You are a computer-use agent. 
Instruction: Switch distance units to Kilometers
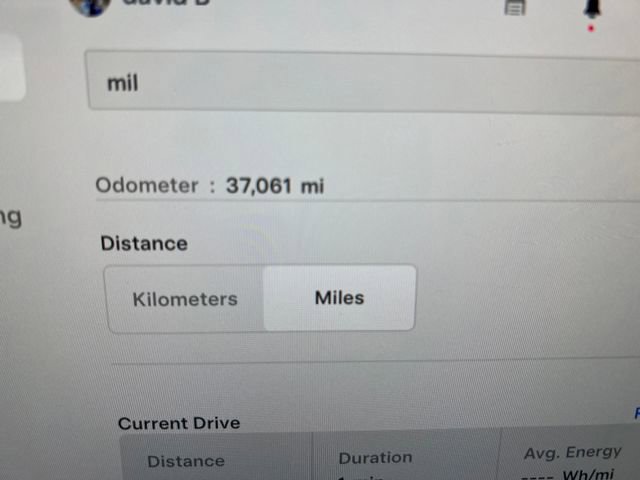[185, 298]
